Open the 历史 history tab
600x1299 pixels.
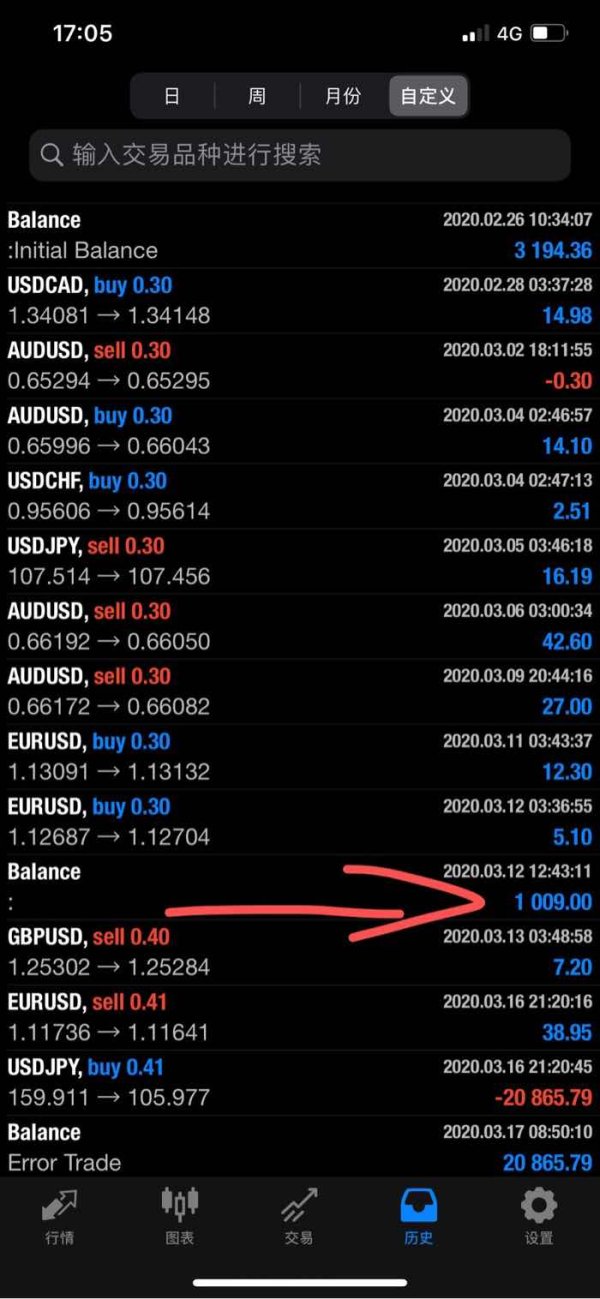tap(419, 1216)
